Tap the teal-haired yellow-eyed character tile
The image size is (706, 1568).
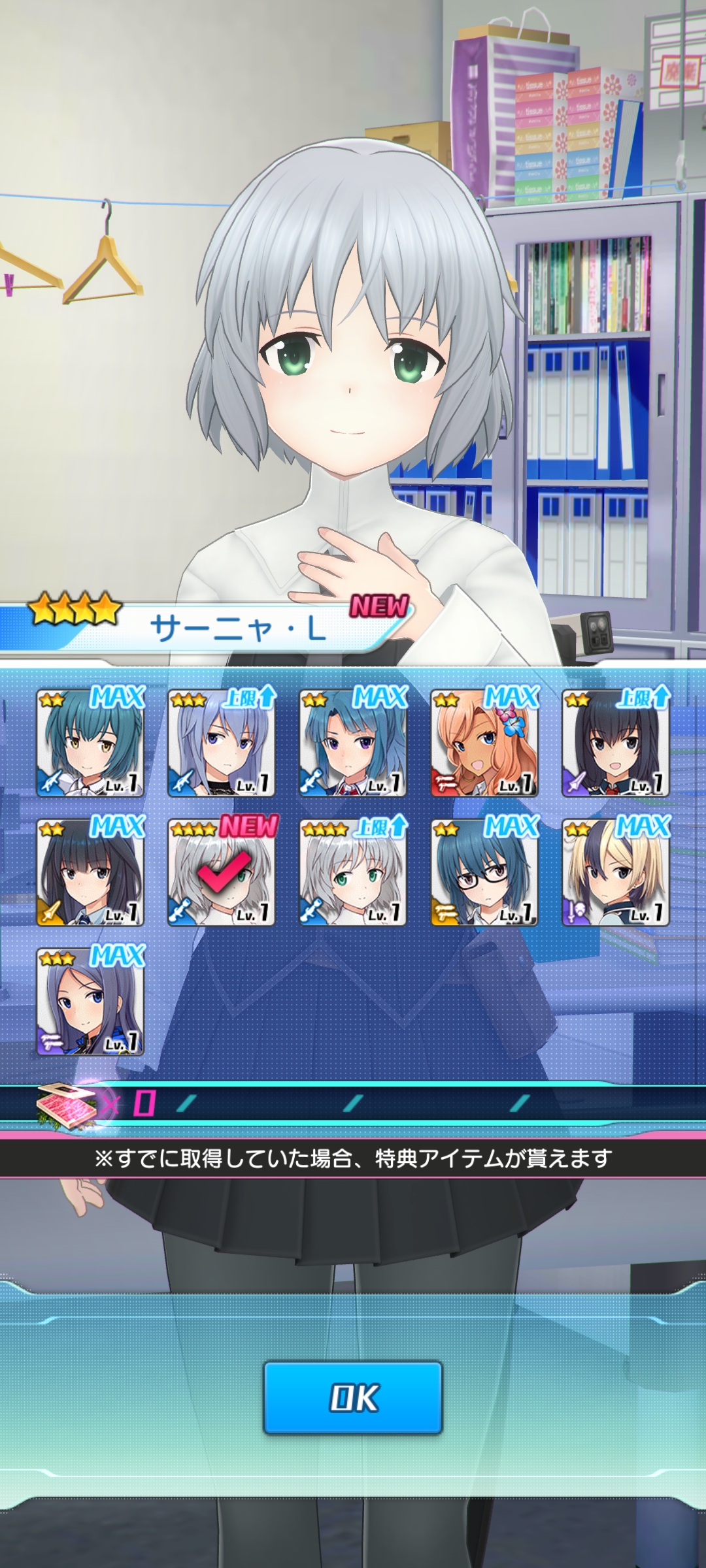[x=90, y=743]
